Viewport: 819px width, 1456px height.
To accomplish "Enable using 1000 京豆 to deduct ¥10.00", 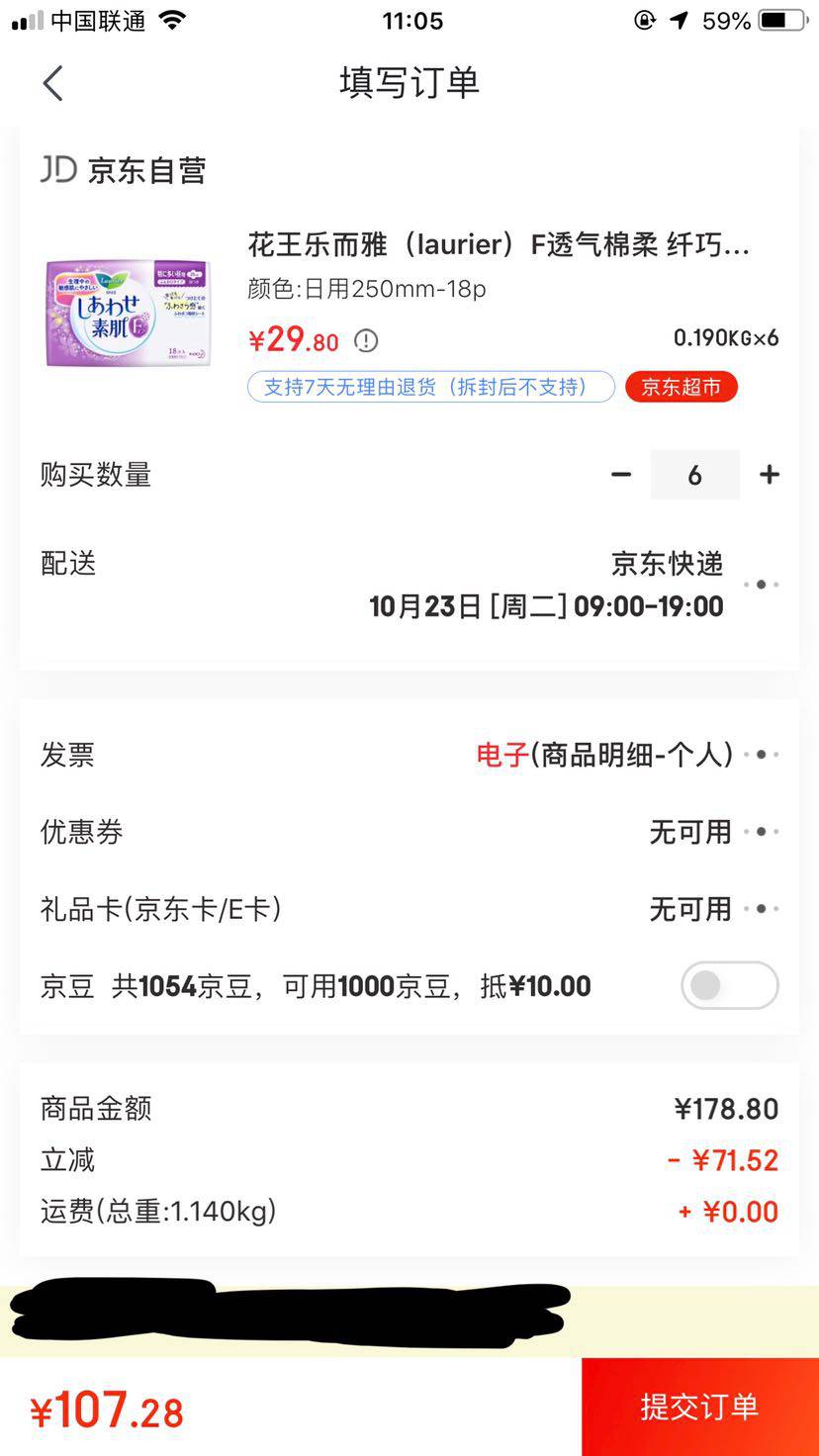I will 729,985.
